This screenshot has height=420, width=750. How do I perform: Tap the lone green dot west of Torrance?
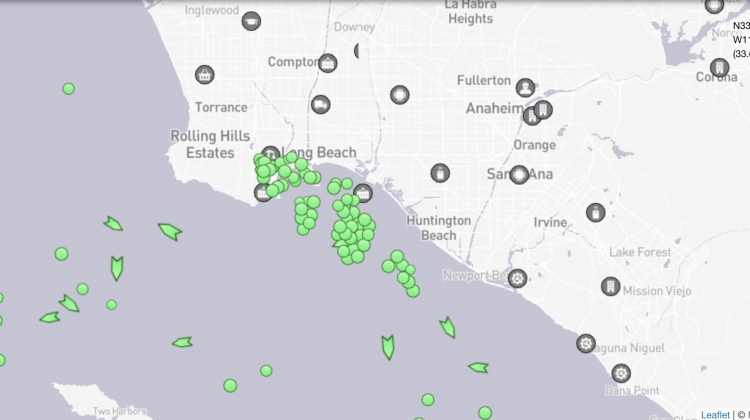[x=68, y=88]
